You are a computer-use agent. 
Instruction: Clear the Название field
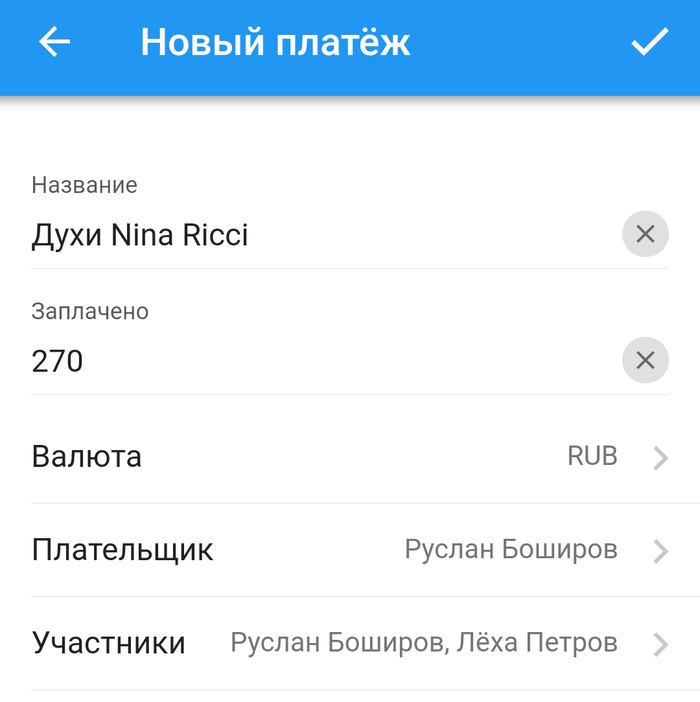pyautogui.click(x=645, y=235)
